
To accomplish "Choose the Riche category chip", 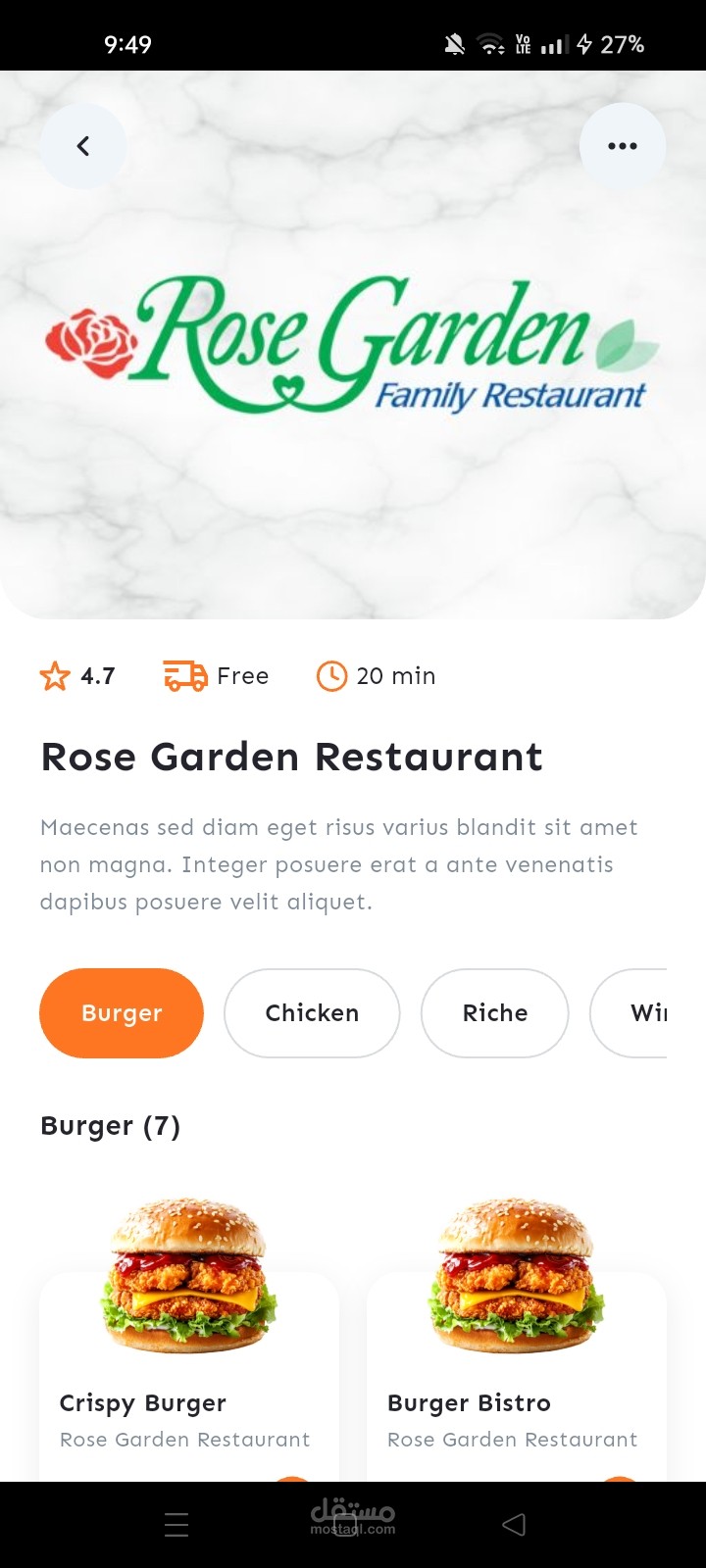I will pos(495,1013).
